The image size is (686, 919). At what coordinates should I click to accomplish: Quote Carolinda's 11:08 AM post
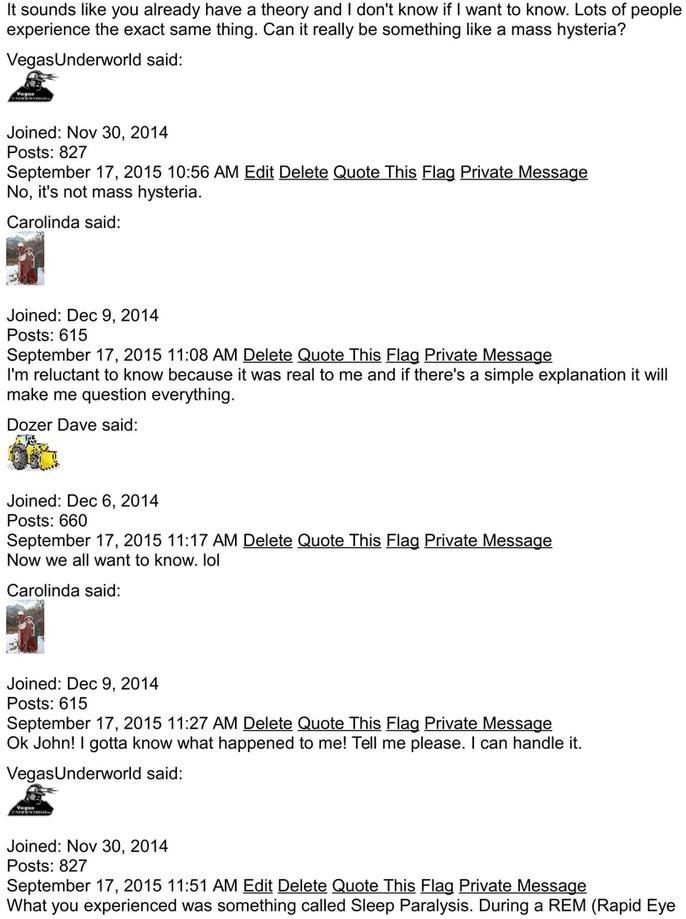(x=339, y=355)
